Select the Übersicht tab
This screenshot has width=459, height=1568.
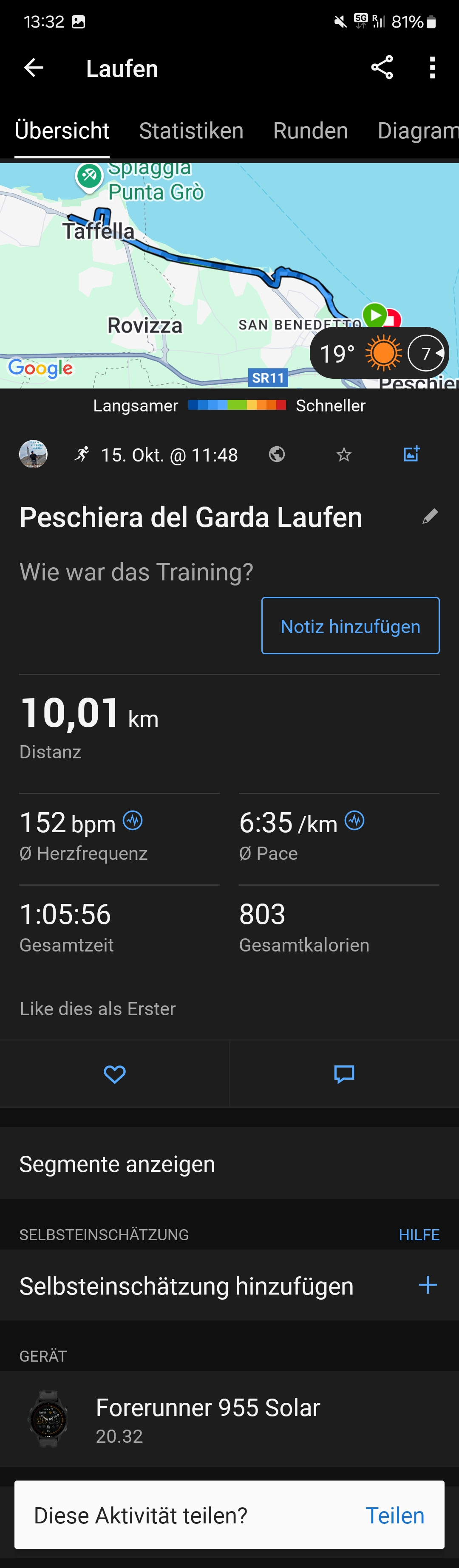pyautogui.click(x=62, y=131)
